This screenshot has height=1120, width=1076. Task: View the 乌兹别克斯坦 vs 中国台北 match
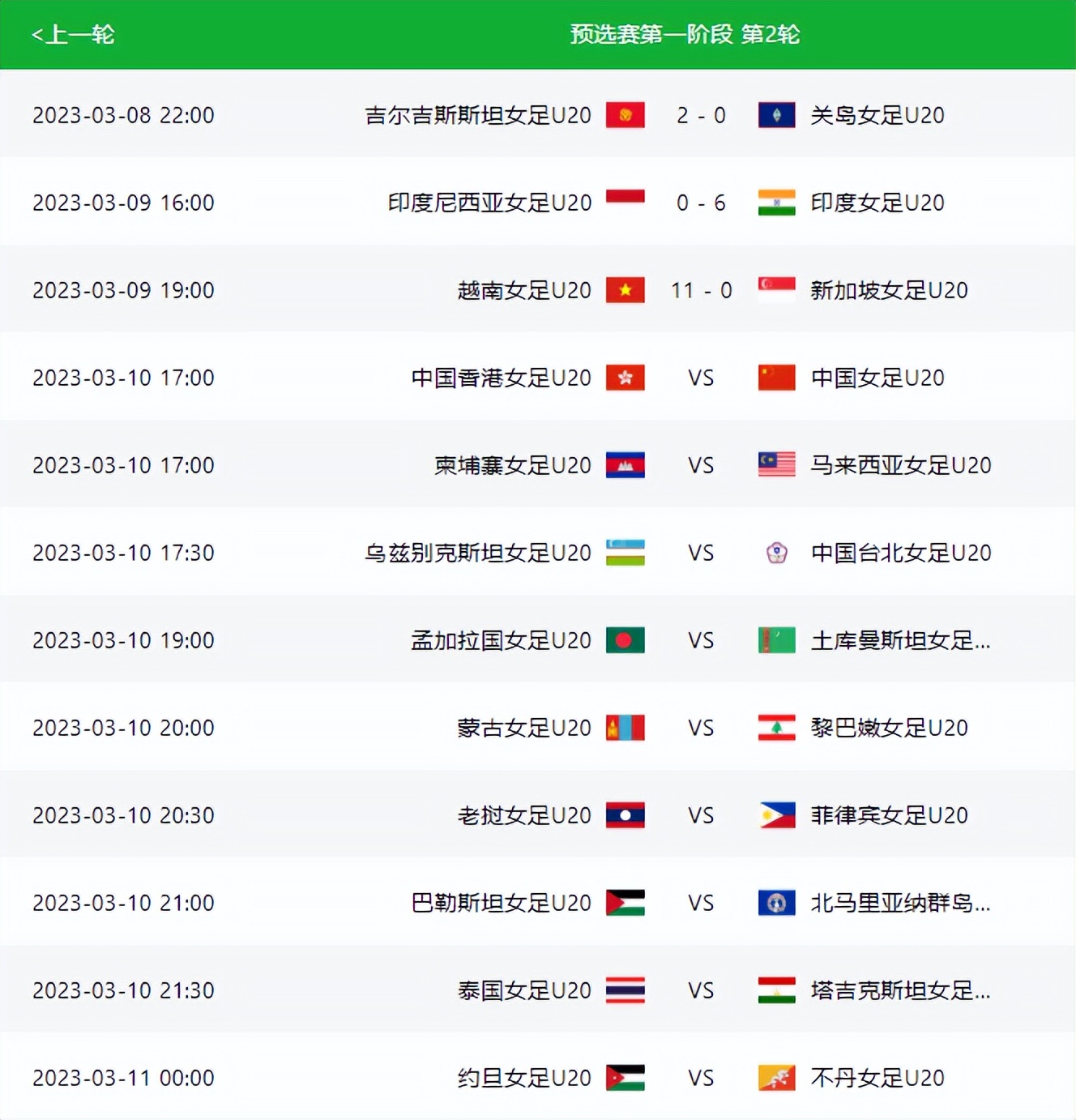coord(701,553)
